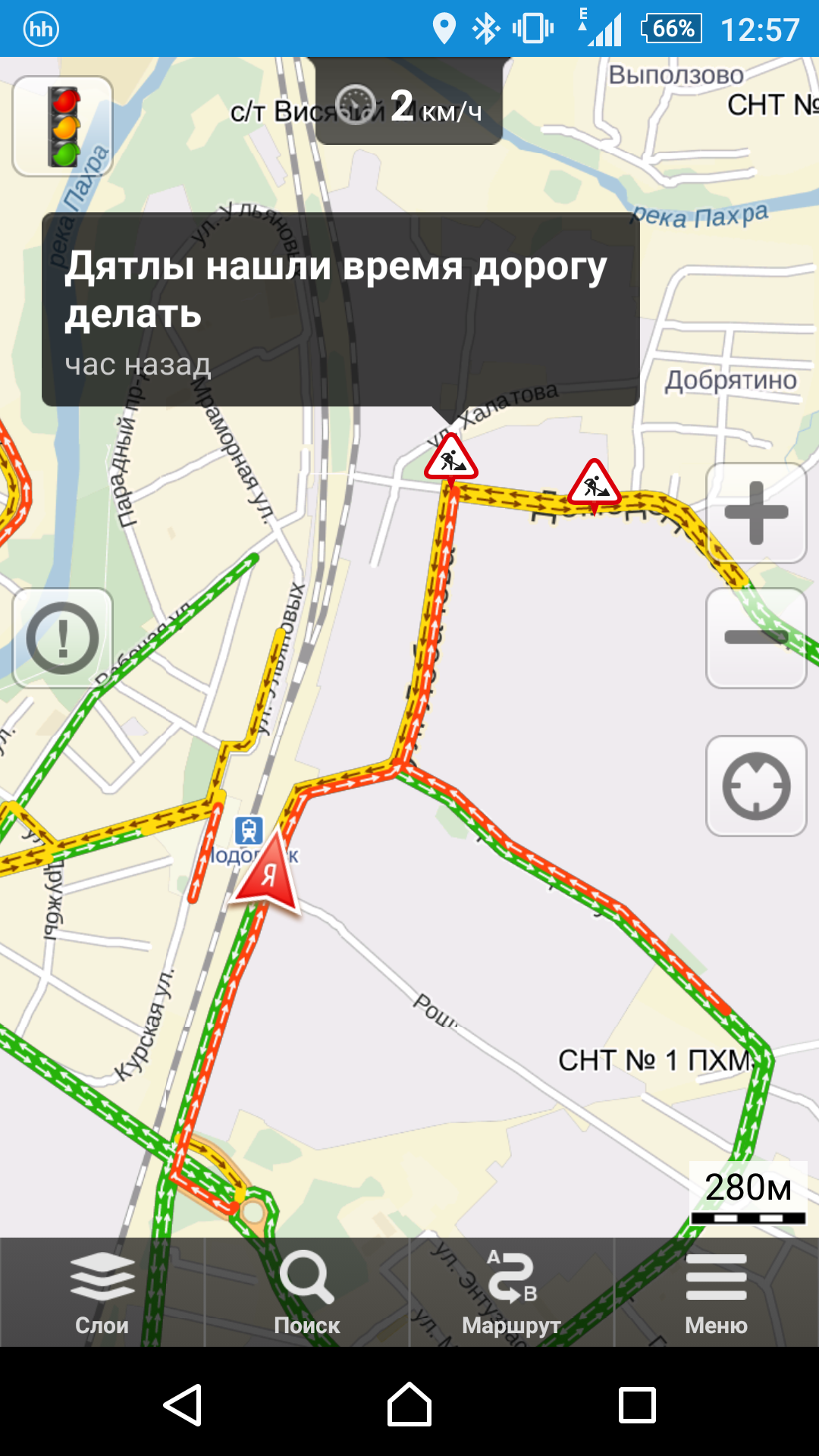Zoom in on the map
The width and height of the screenshot is (819, 1456).
tap(756, 513)
